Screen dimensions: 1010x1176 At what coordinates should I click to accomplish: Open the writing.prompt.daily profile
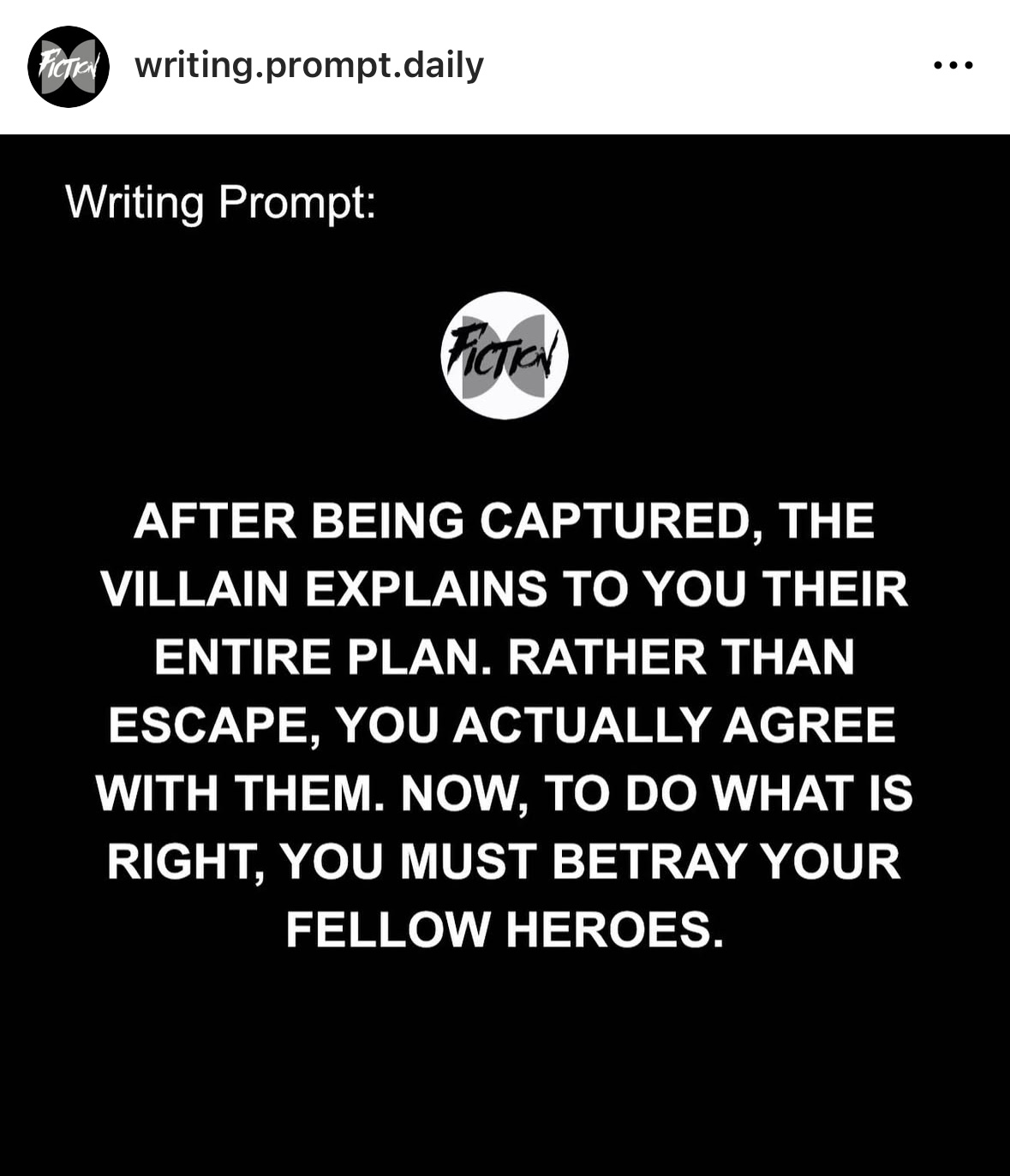pyautogui.click(x=309, y=65)
